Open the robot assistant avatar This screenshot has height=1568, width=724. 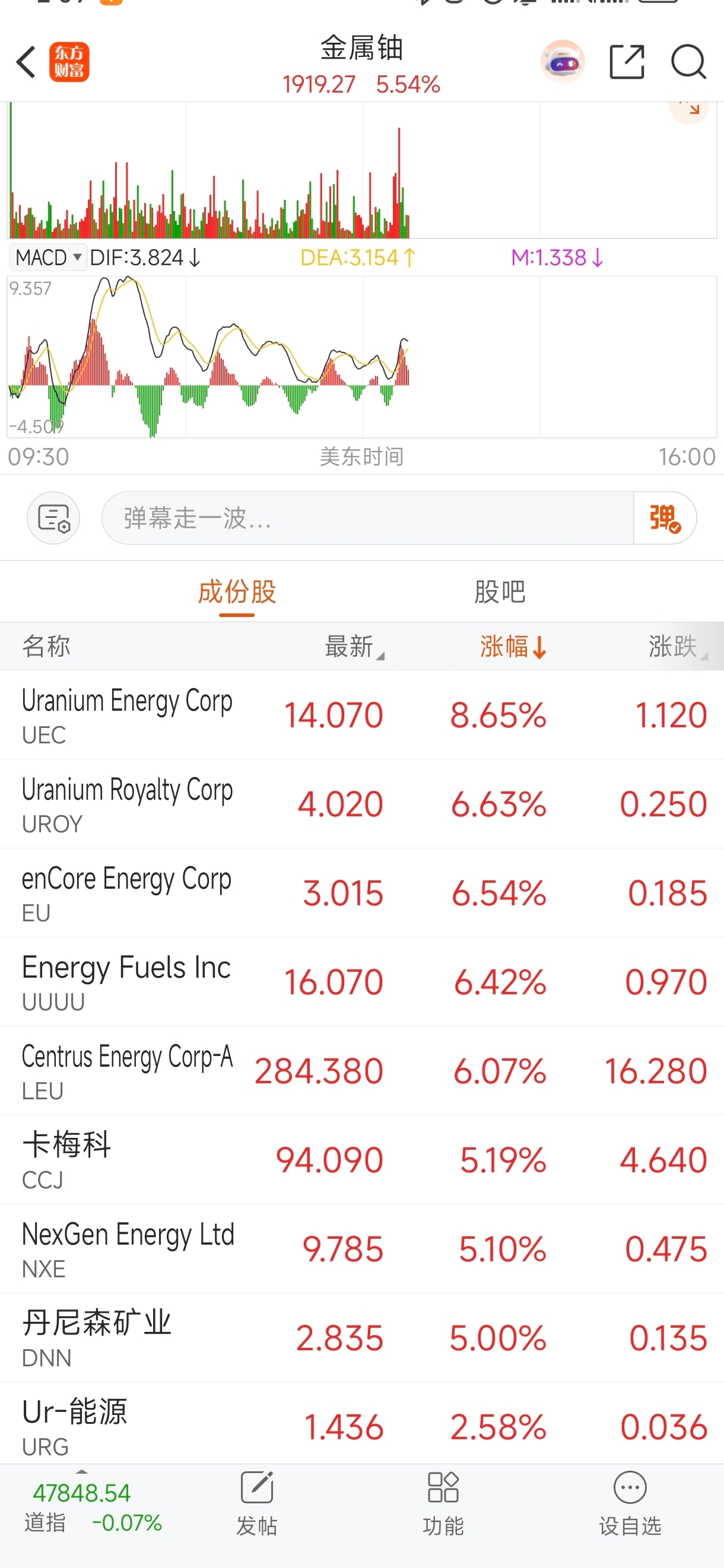(563, 62)
